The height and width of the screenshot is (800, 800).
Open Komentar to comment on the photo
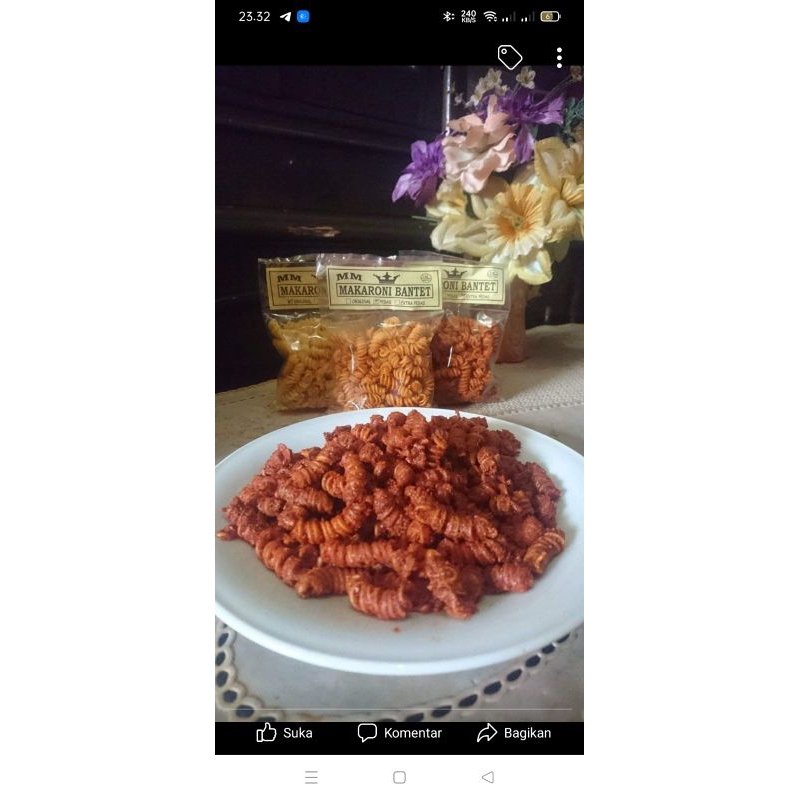[x=400, y=733]
